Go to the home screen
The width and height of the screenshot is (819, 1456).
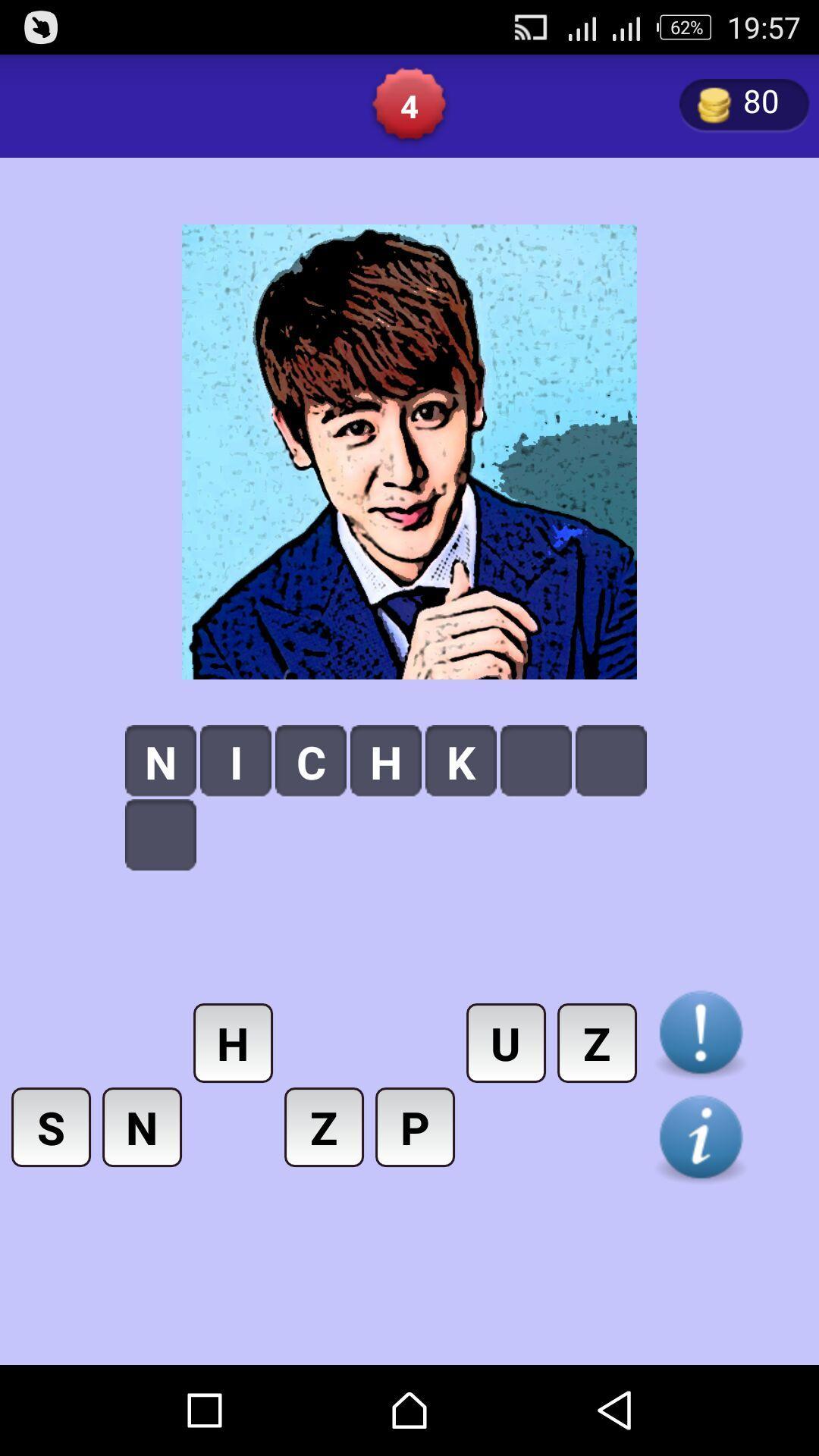(x=409, y=1410)
